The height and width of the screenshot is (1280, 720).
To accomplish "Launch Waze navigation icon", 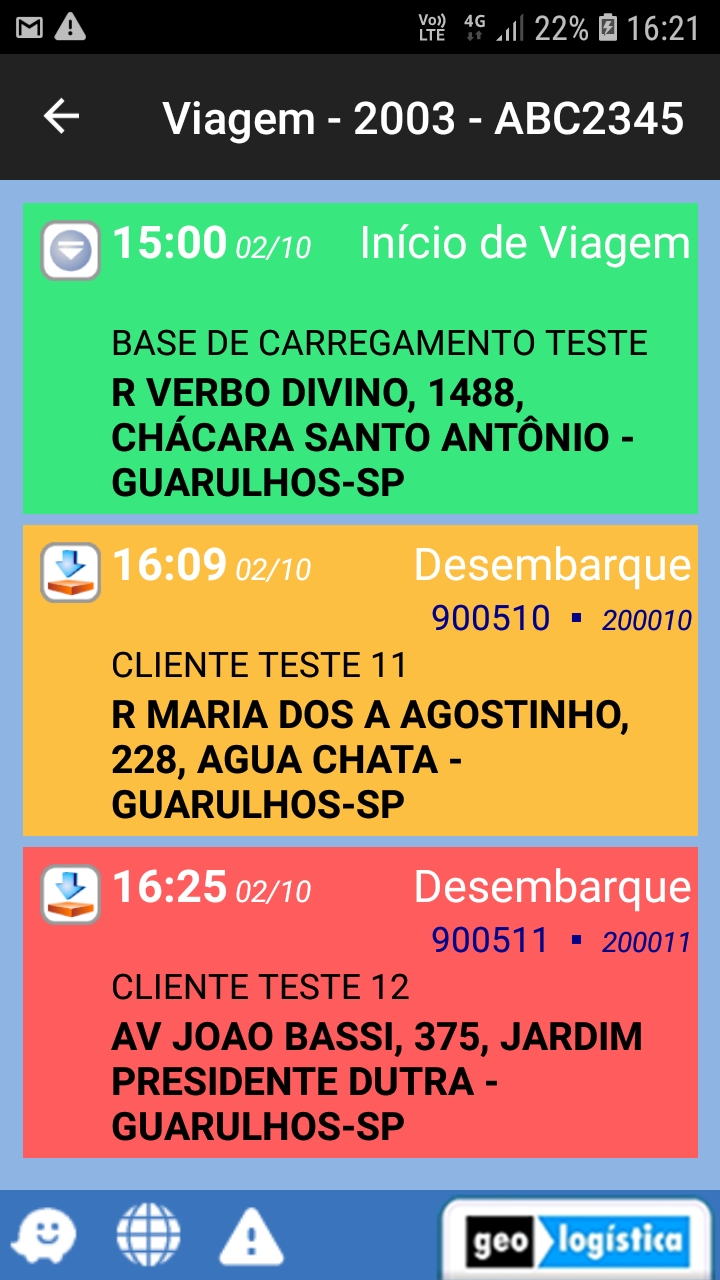I will pyautogui.click(x=49, y=1236).
